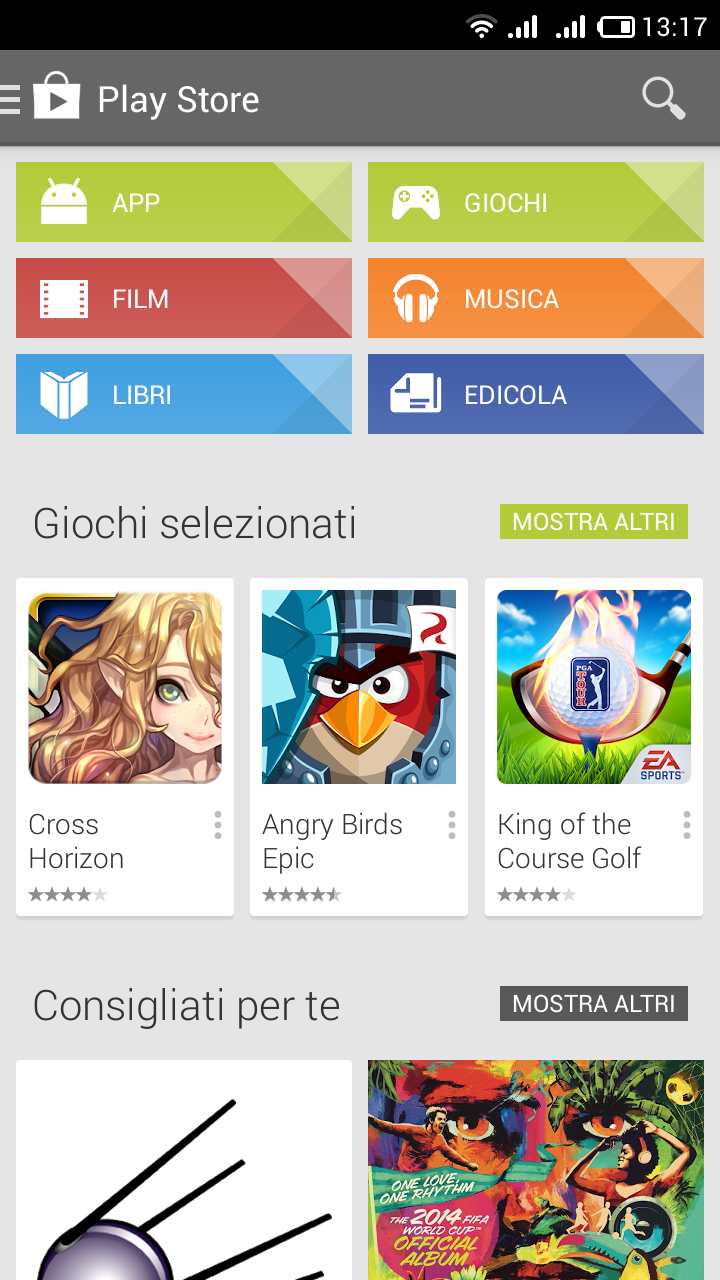Open the search magnifier in the app bar

[x=663, y=99]
